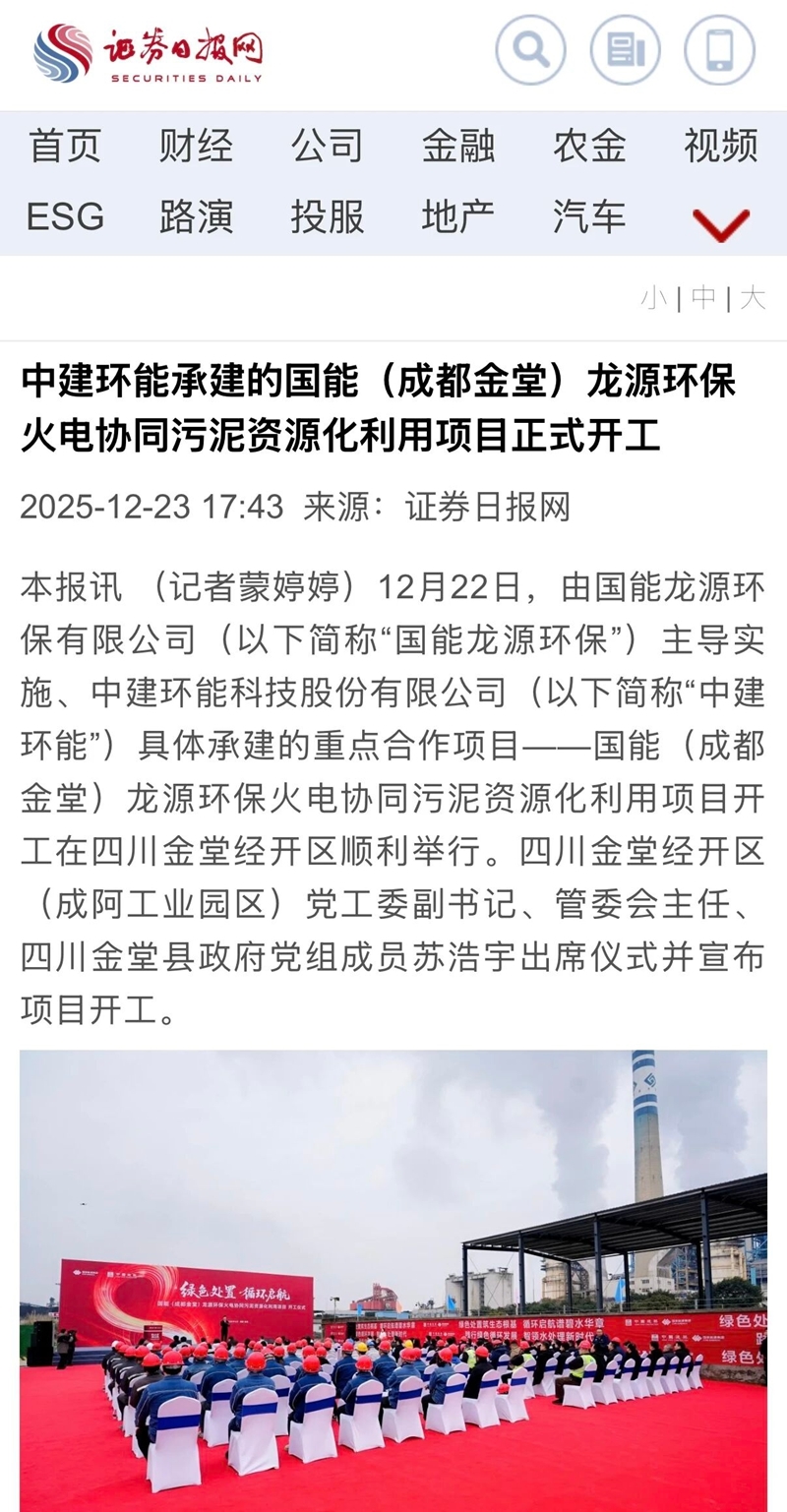
Task: Open the 农金 section
Action: [589, 146]
